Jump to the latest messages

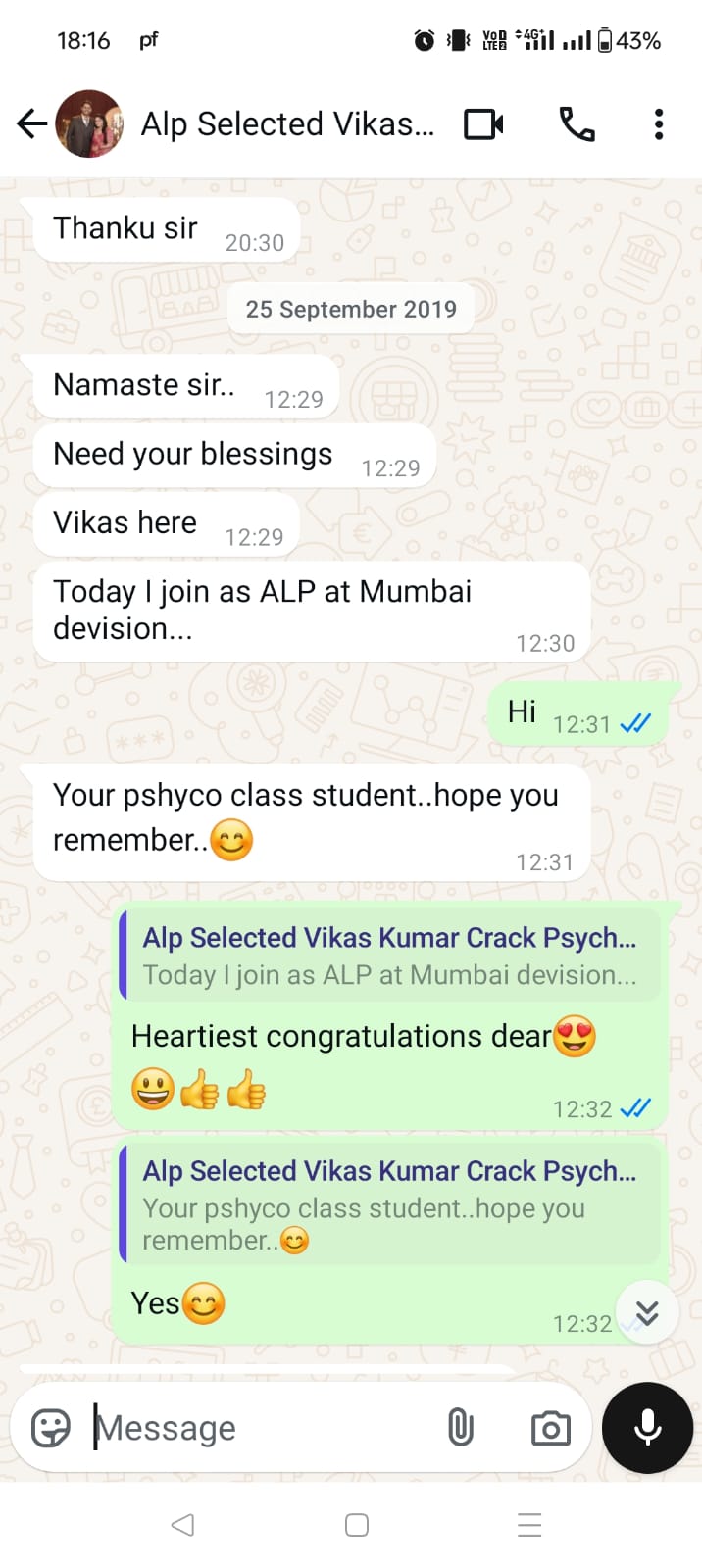coord(647,1312)
